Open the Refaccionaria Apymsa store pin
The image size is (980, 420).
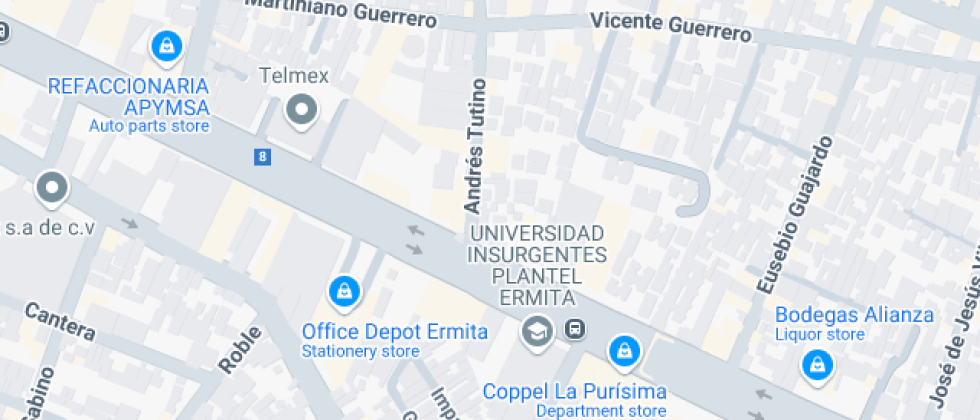click(x=167, y=48)
